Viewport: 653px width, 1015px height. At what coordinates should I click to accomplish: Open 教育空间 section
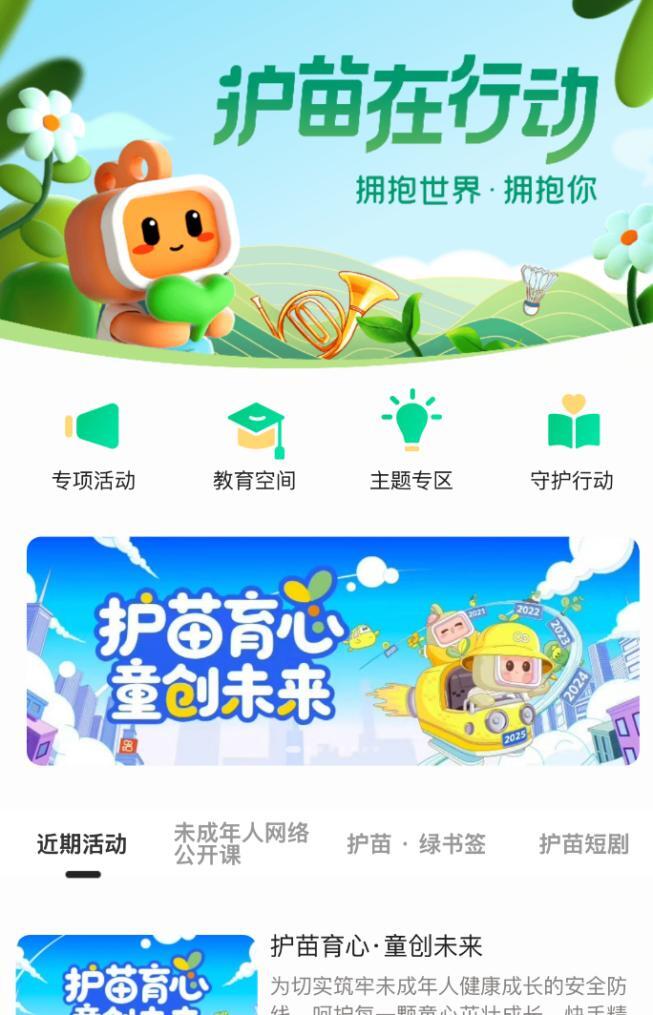pos(254,444)
